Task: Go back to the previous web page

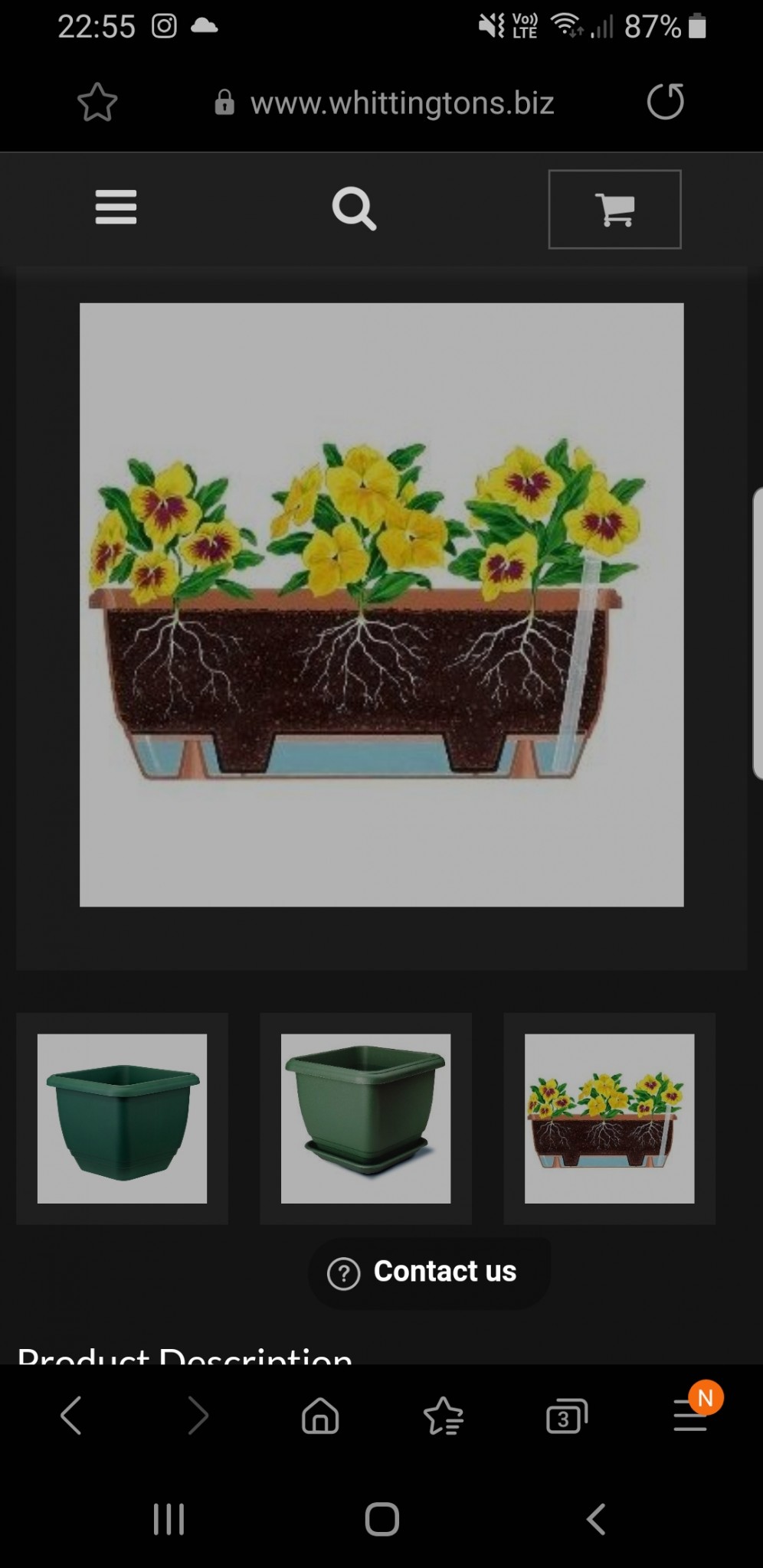Action: 71,1416
